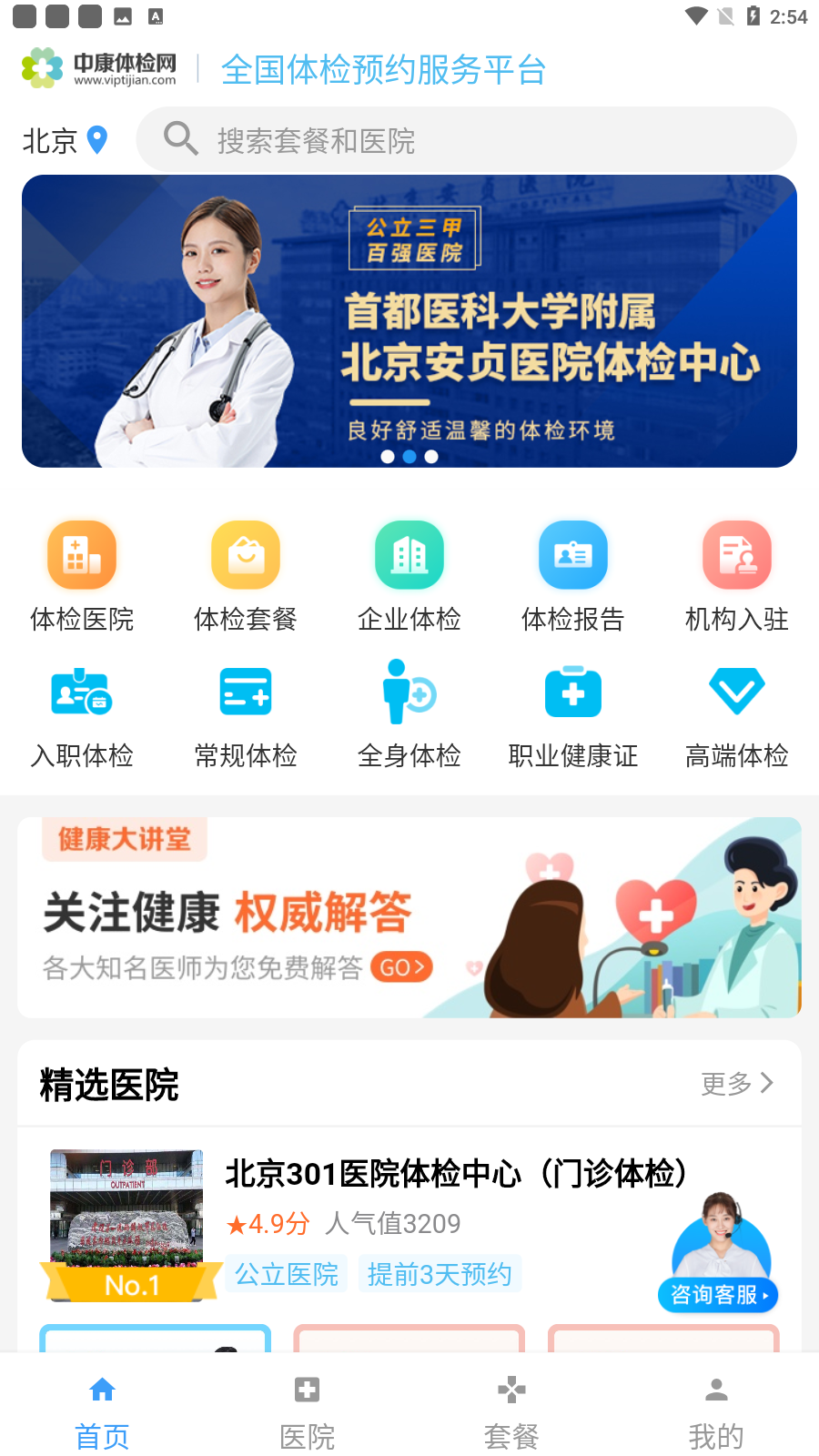The width and height of the screenshot is (819, 1456).
Task: Select the 高端体检 premium checkup icon
Action: 737,710
